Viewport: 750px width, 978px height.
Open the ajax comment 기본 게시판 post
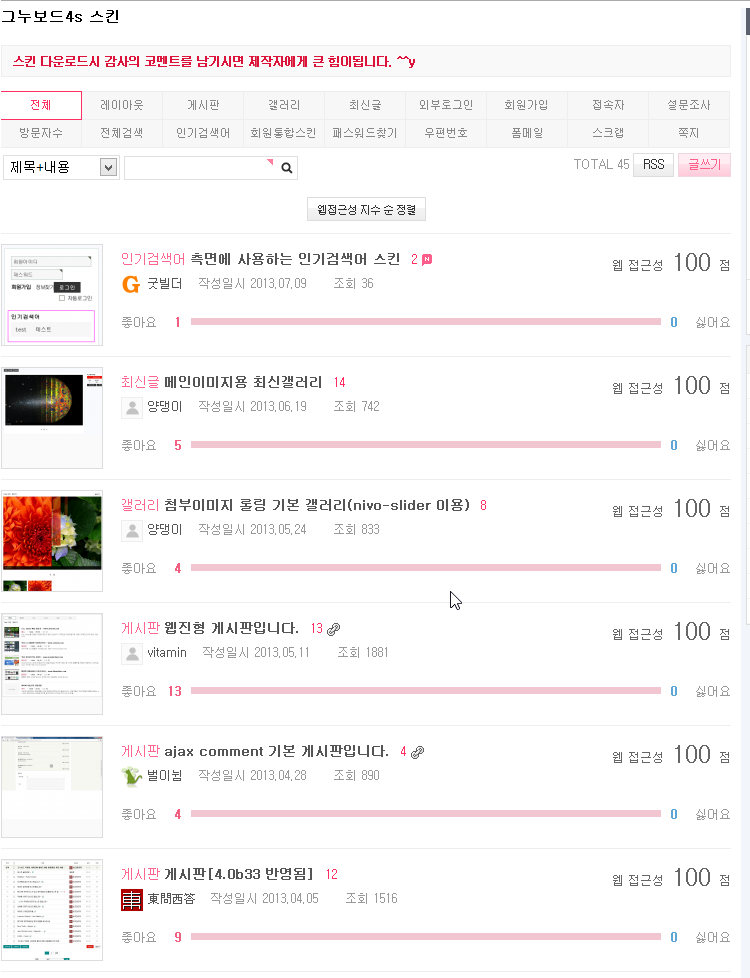pyautogui.click(x=276, y=751)
